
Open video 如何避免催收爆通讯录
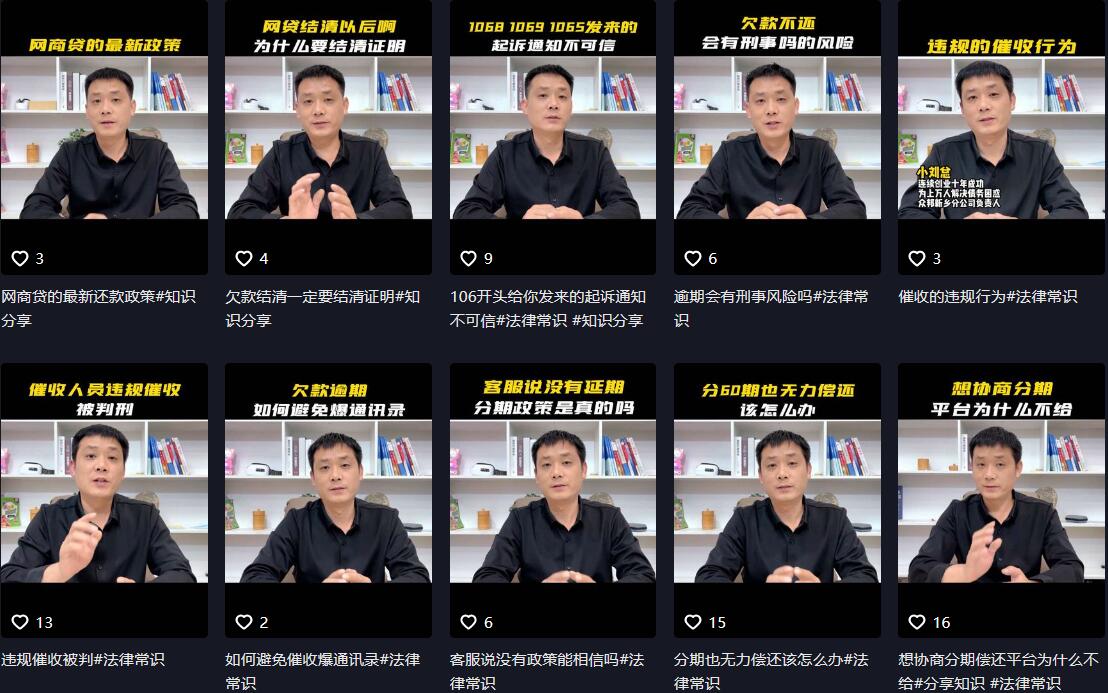[328, 500]
